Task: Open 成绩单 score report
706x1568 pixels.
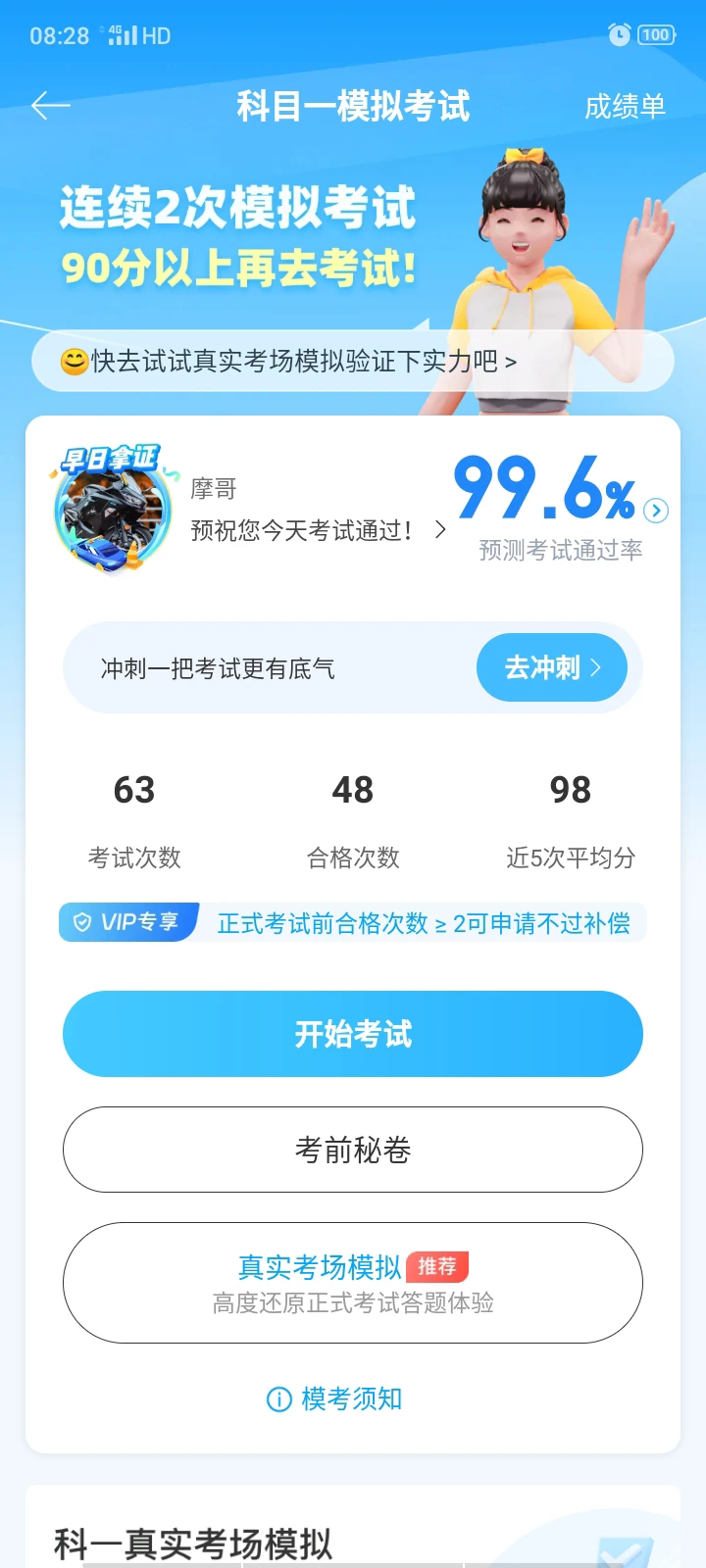Action: pos(625,106)
